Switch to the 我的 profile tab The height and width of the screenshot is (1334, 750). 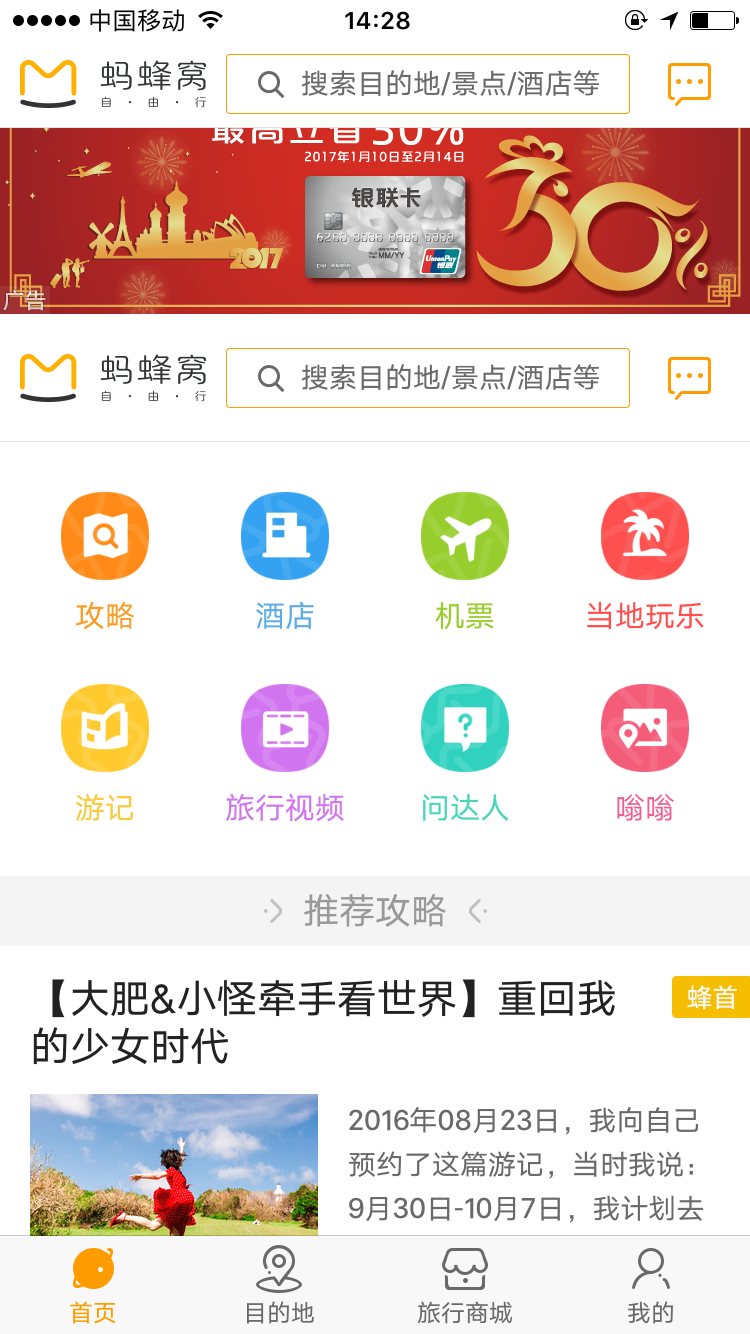[651, 1285]
